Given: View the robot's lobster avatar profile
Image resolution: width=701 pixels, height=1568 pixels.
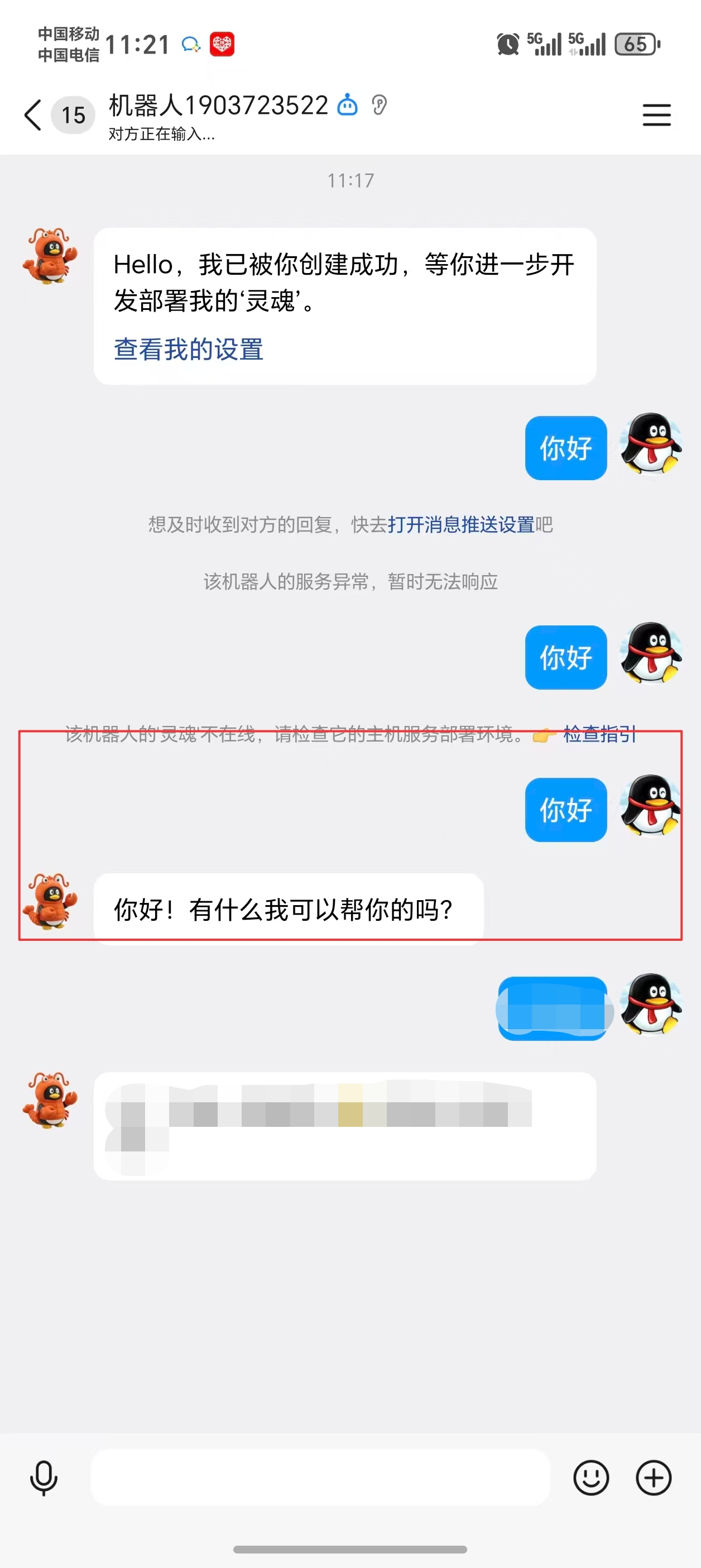Looking at the screenshot, I should (50, 256).
